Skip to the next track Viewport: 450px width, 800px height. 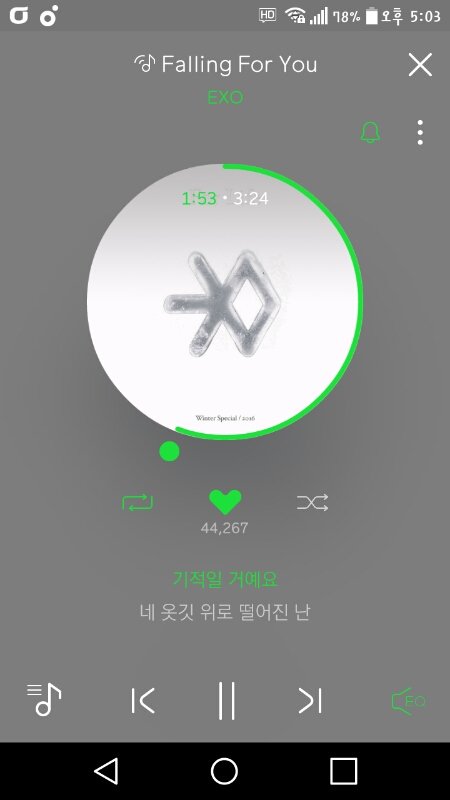tap(310, 700)
